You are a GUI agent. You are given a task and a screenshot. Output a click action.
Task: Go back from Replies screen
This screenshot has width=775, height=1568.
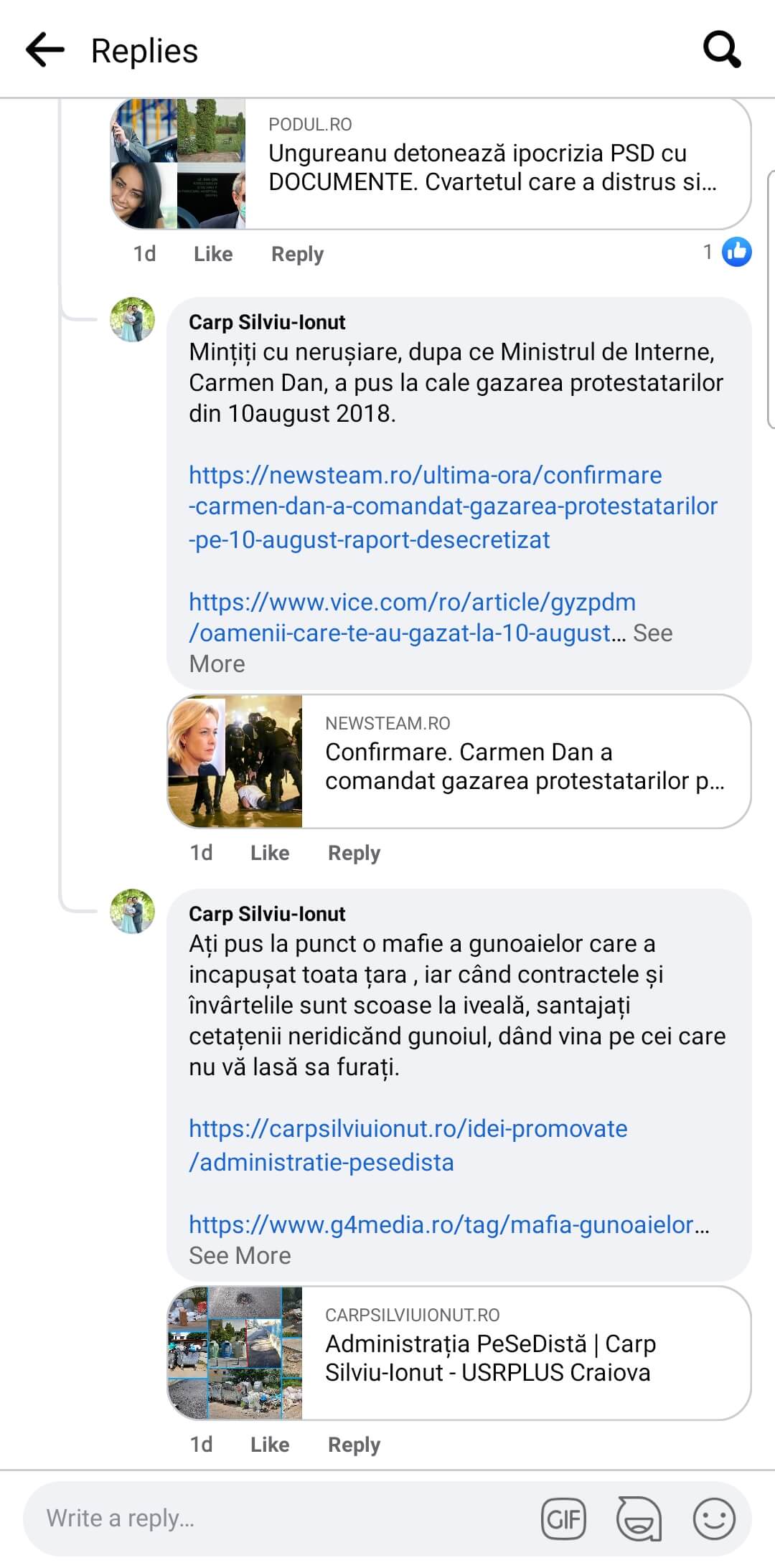[x=45, y=50]
